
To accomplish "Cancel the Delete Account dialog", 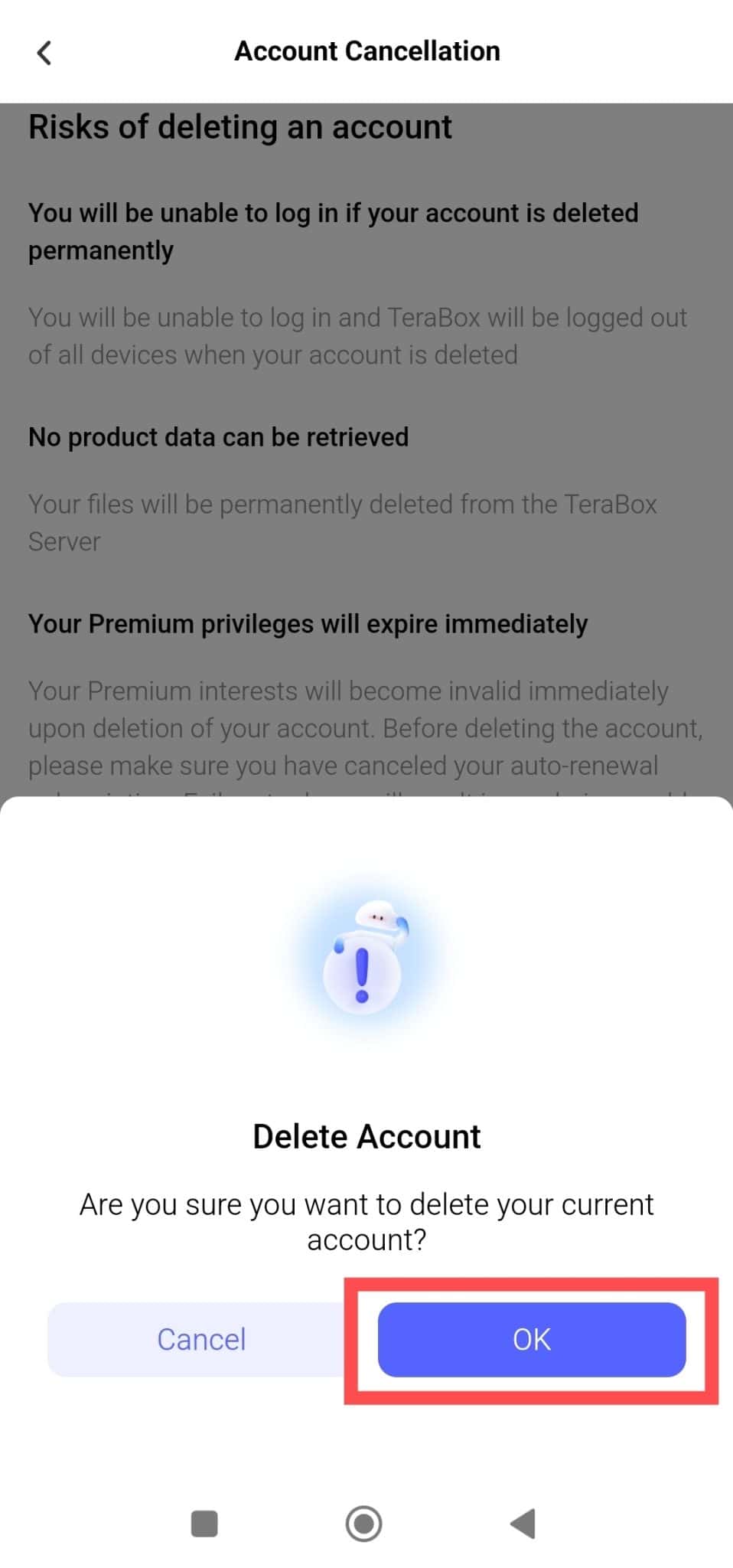I will point(201,1339).
